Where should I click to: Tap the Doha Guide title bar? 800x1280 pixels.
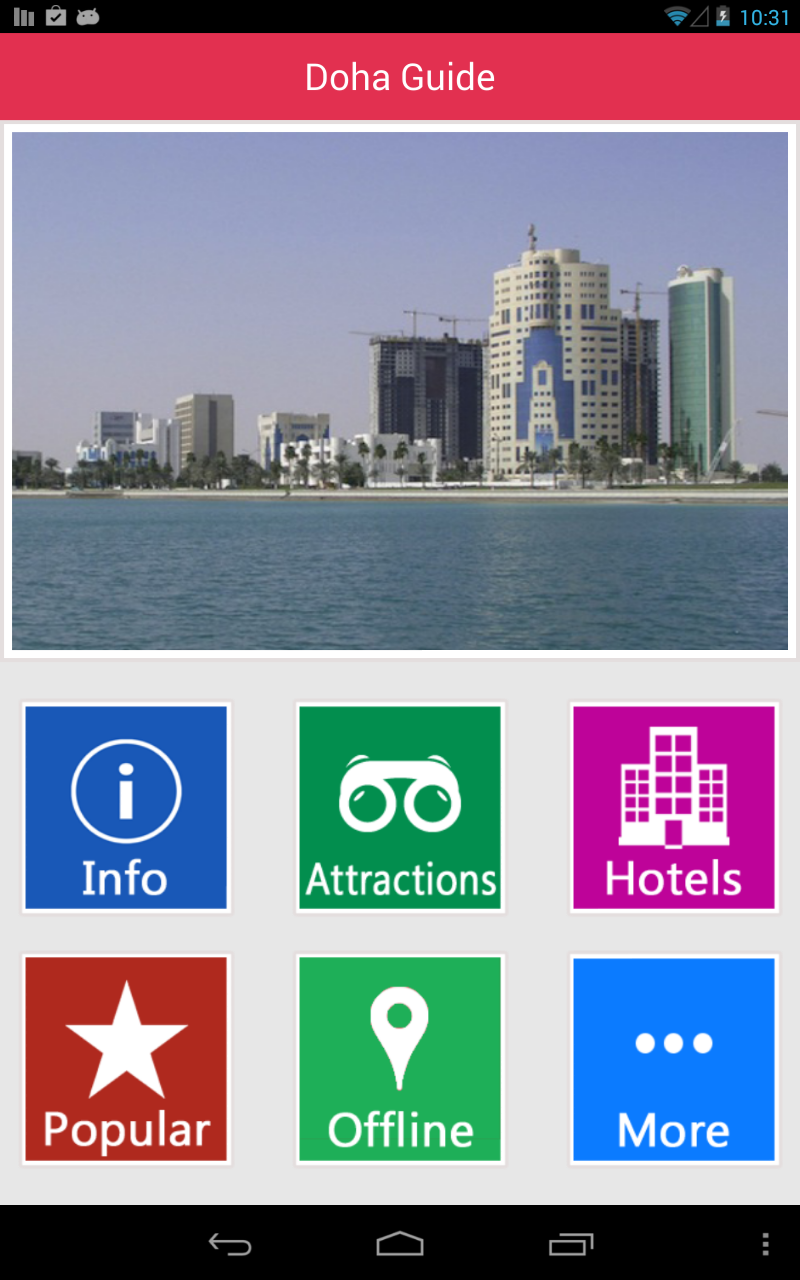[x=400, y=76]
